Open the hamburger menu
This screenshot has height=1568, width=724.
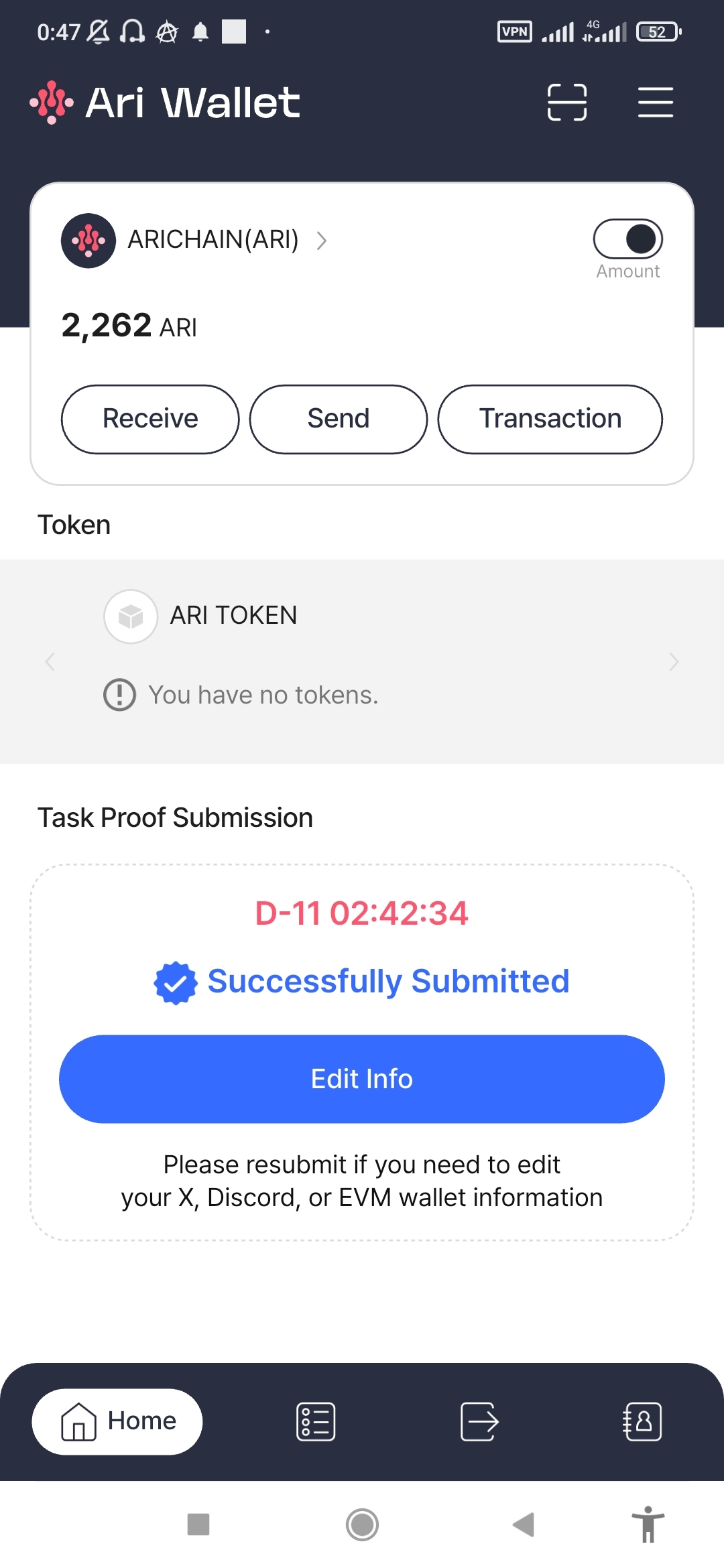coord(655,103)
